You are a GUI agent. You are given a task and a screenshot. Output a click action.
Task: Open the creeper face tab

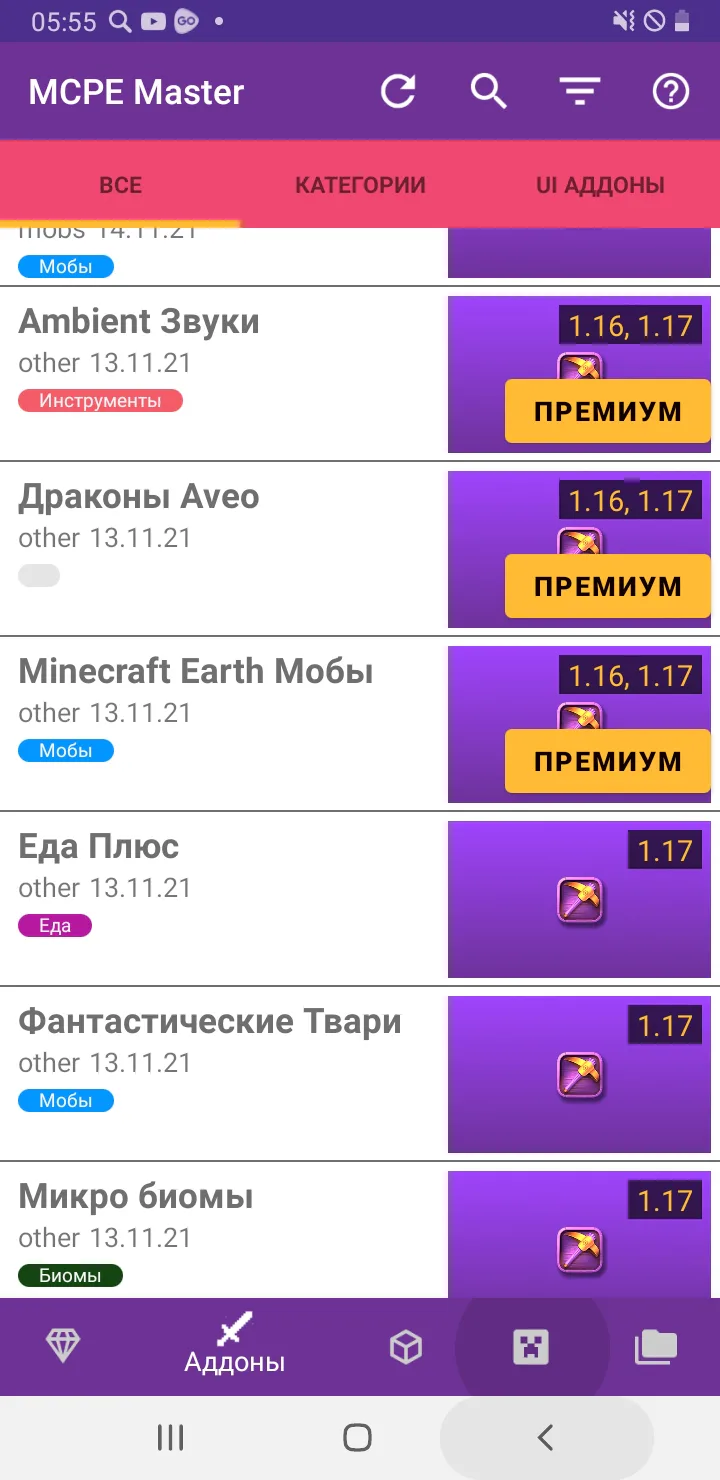point(531,1347)
